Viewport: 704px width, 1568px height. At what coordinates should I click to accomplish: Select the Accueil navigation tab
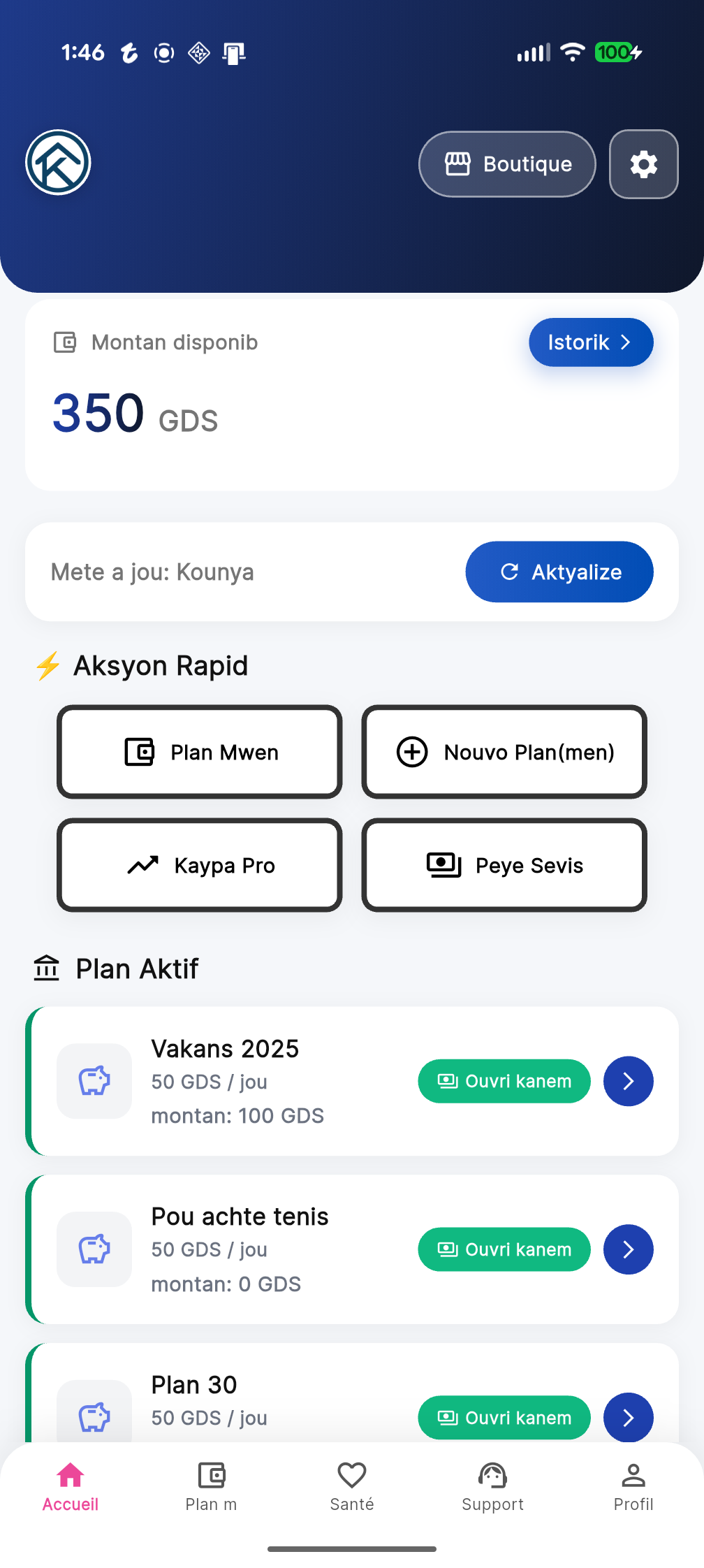coord(69,1488)
